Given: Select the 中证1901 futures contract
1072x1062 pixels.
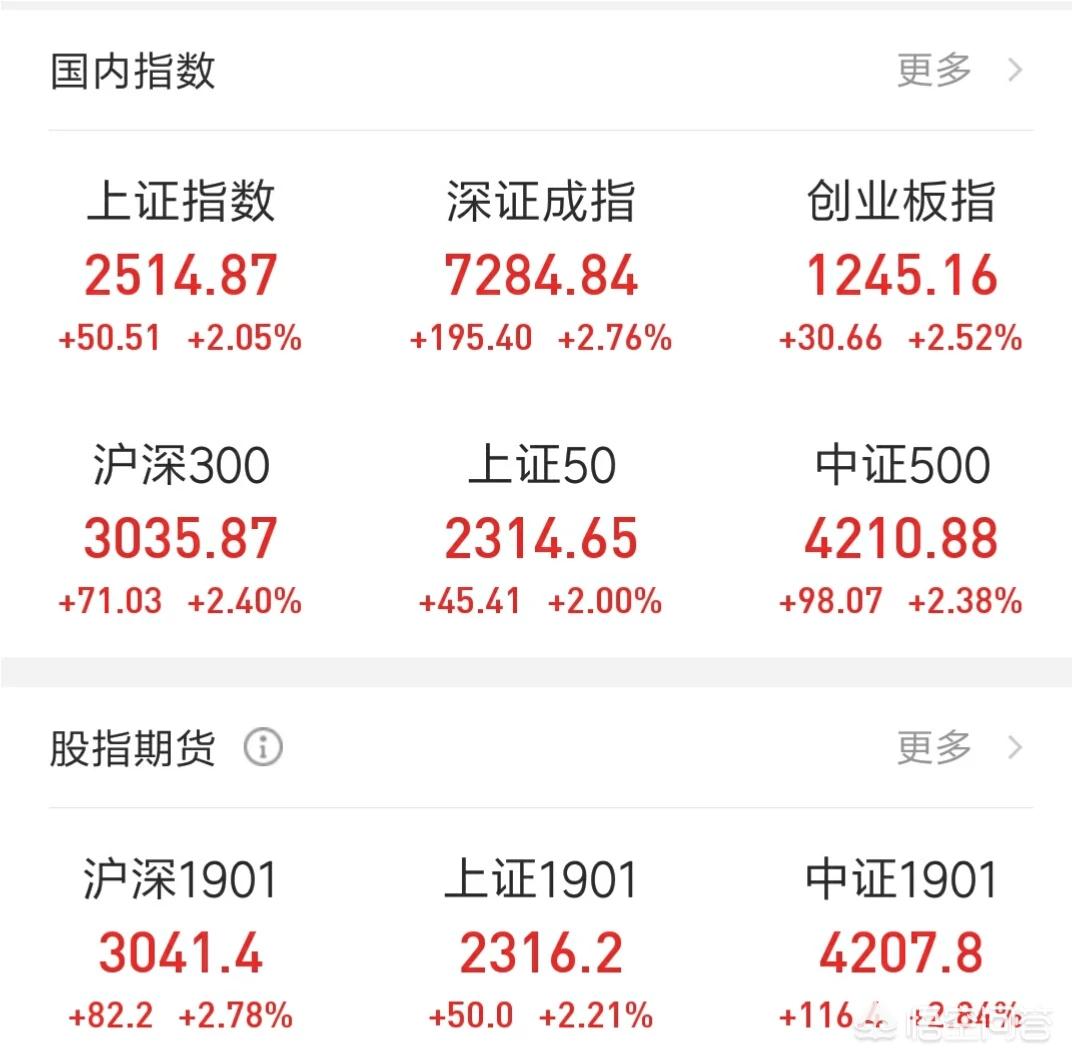Looking at the screenshot, I should point(901,944).
